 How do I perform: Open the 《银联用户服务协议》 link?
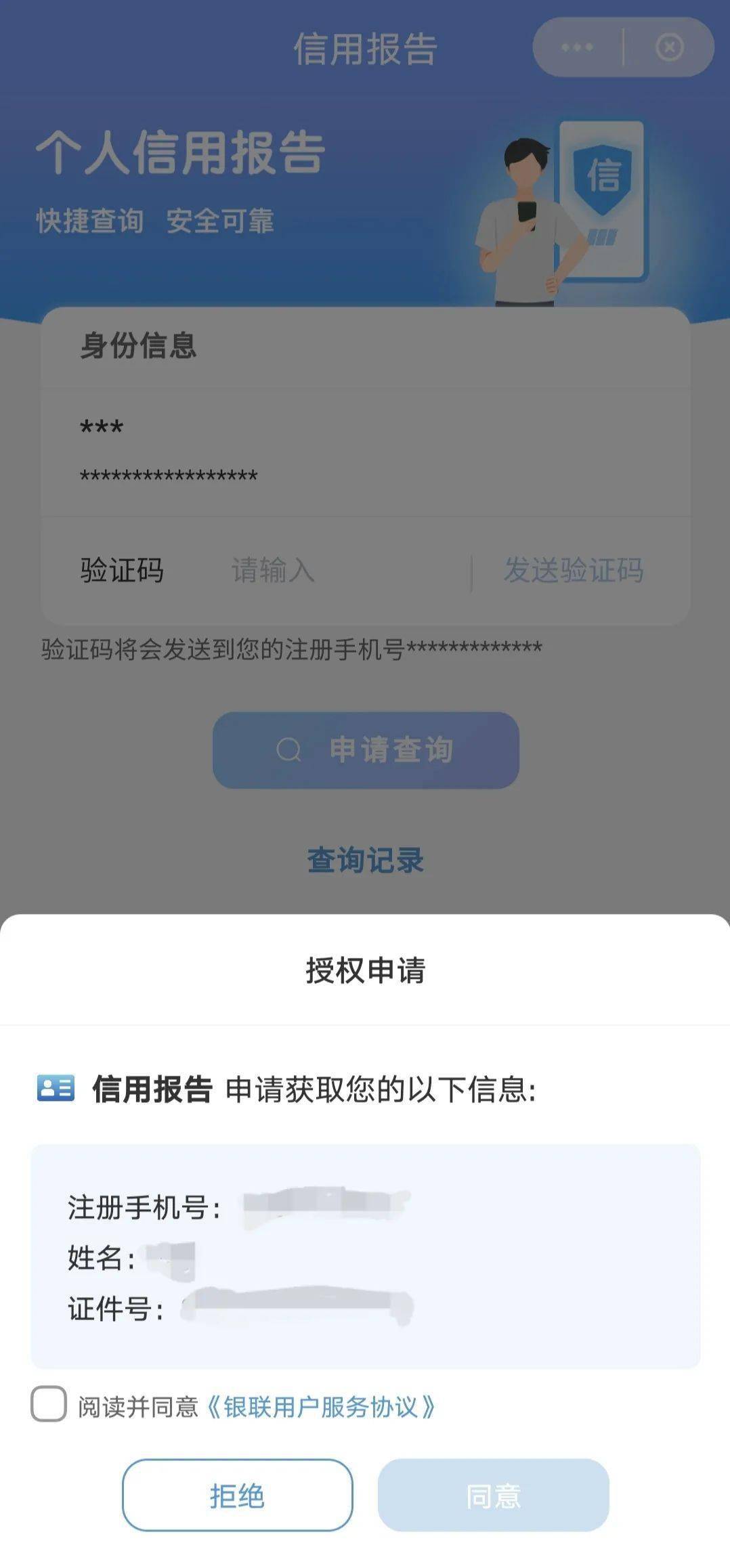[x=320, y=1407]
